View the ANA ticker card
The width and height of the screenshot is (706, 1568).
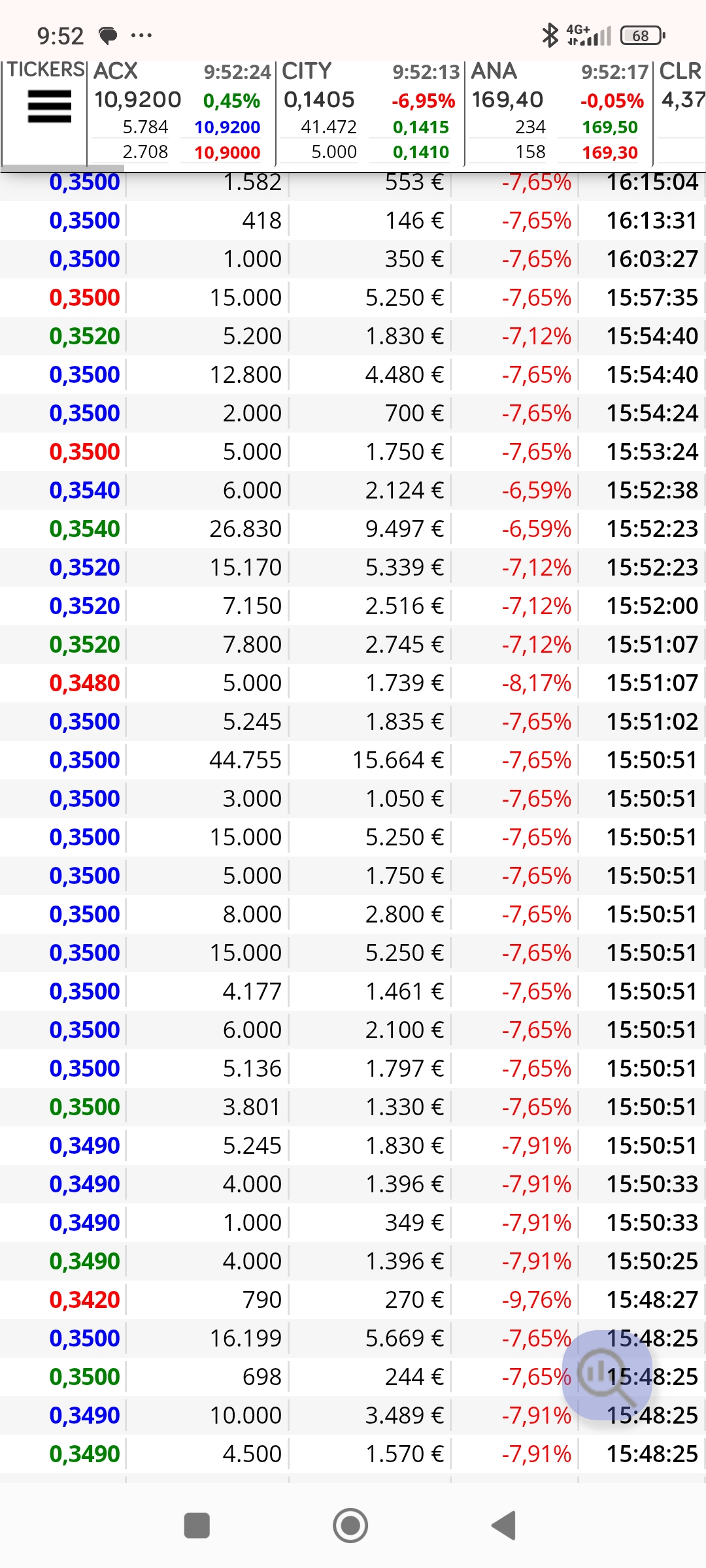559,112
